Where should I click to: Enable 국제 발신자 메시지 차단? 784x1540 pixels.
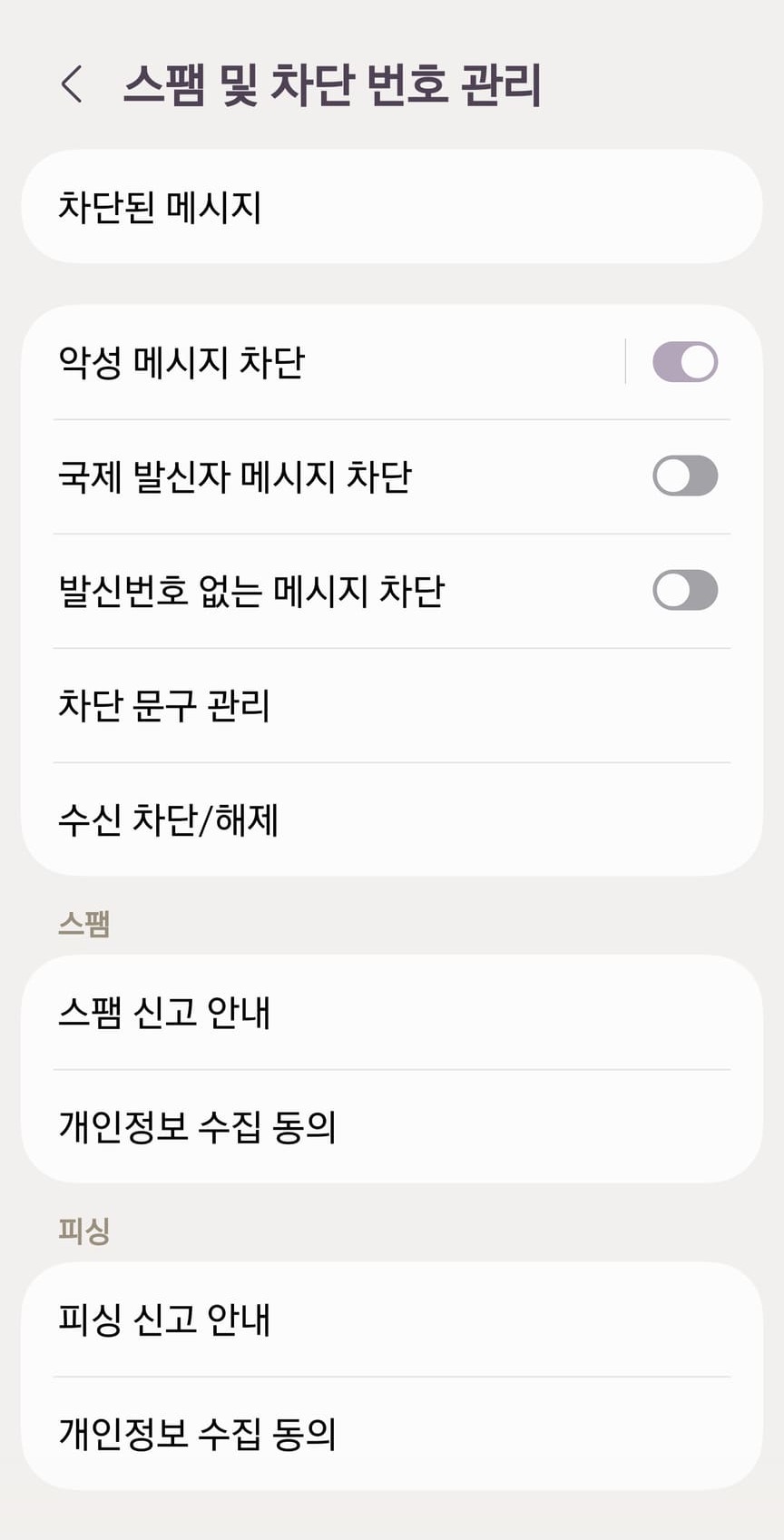pos(685,476)
